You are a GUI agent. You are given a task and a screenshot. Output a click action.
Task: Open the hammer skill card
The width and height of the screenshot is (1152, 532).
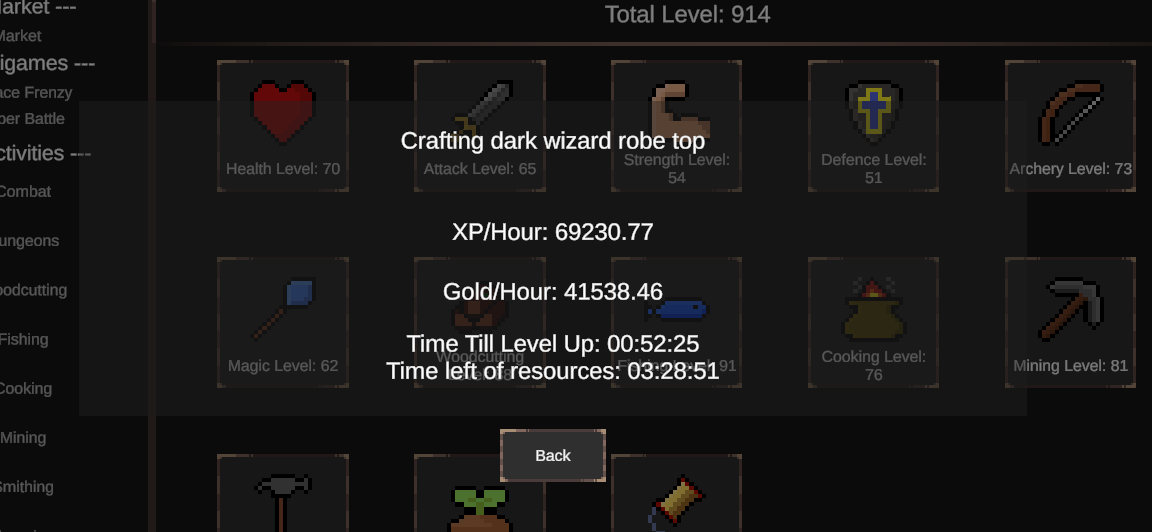(283, 495)
